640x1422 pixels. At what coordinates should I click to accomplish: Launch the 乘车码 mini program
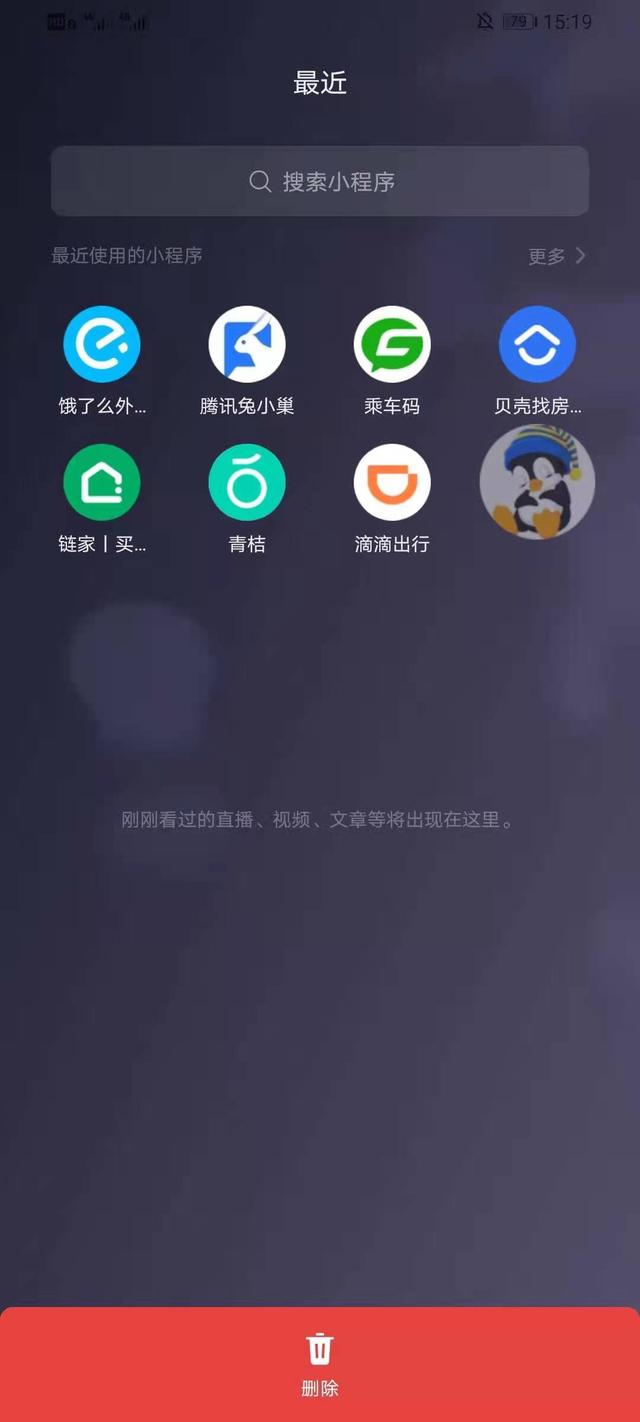point(392,345)
